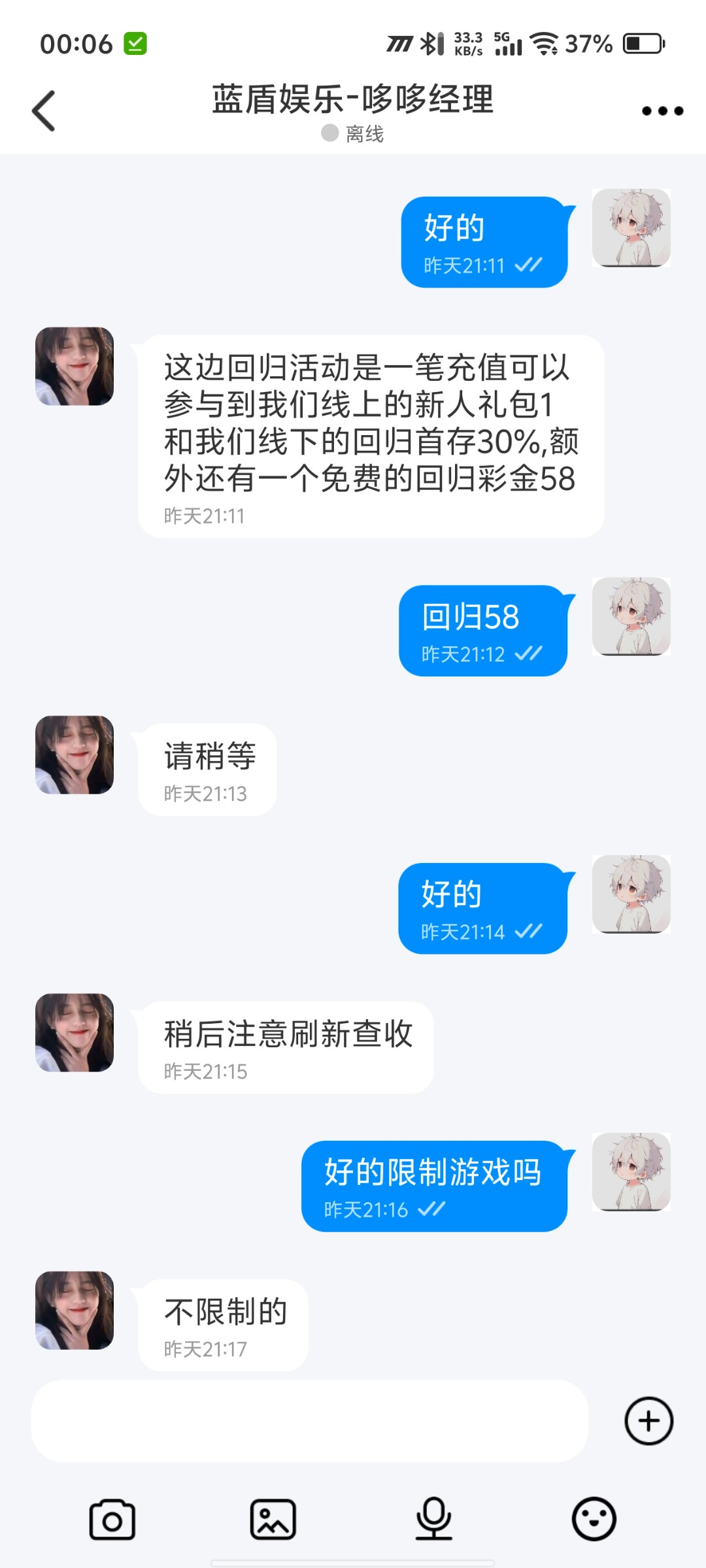This screenshot has height=1568, width=706.
Task: Start voice input with the microphone
Action: point(434,1520)
